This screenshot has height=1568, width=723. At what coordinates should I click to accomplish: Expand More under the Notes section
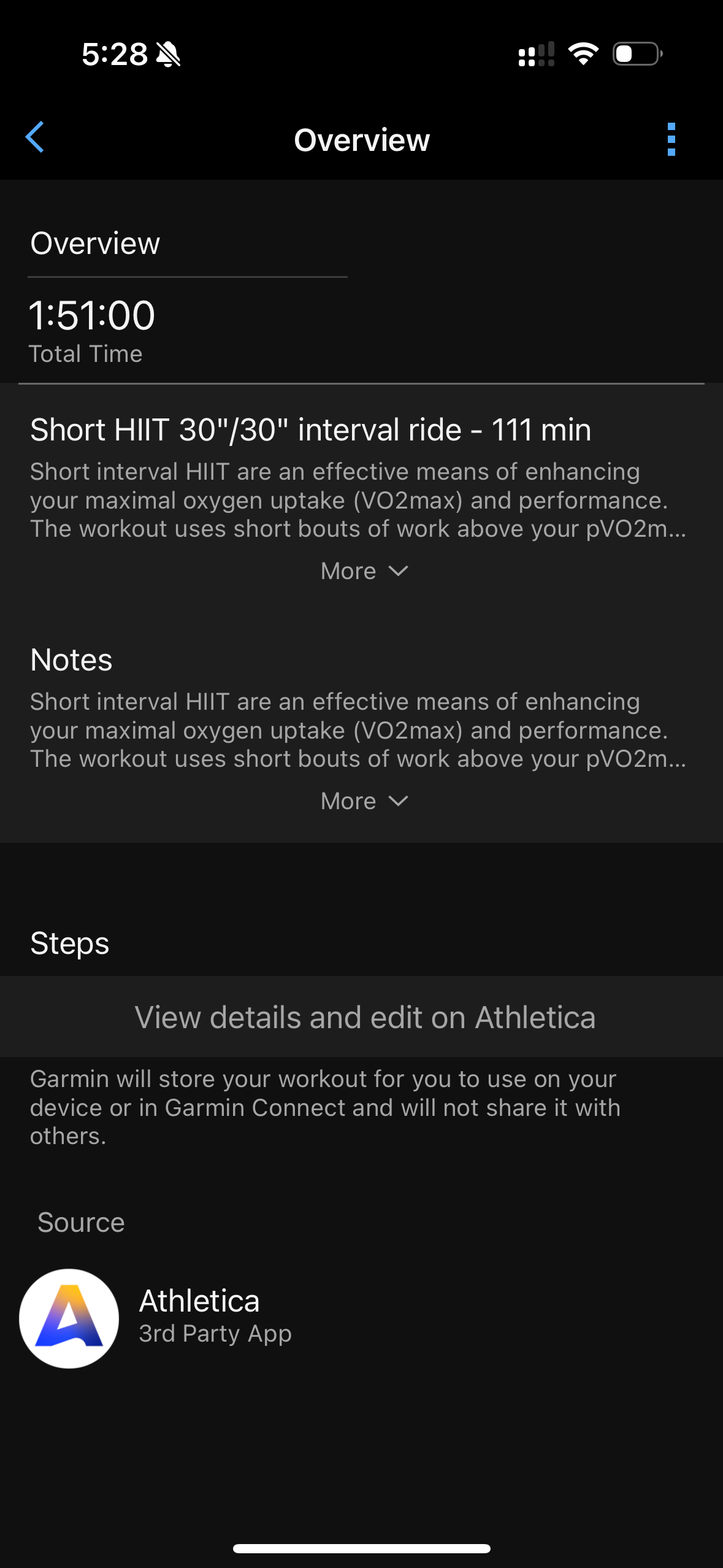pos(364,801)
